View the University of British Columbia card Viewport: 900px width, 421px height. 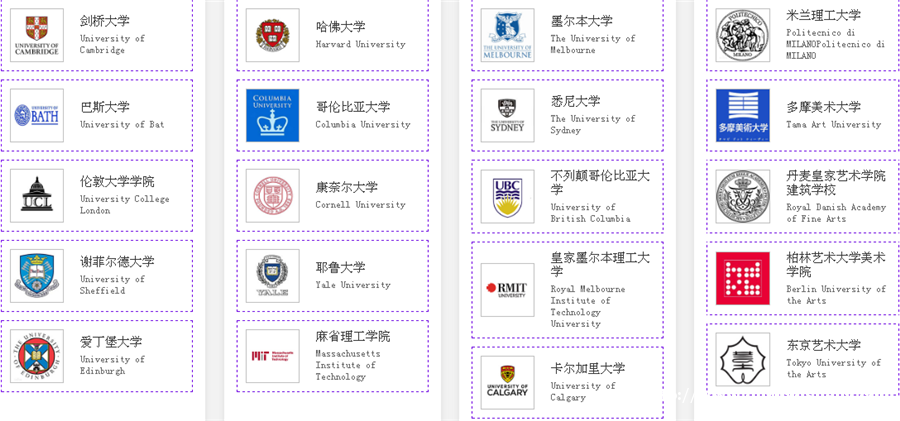(567, 196)
